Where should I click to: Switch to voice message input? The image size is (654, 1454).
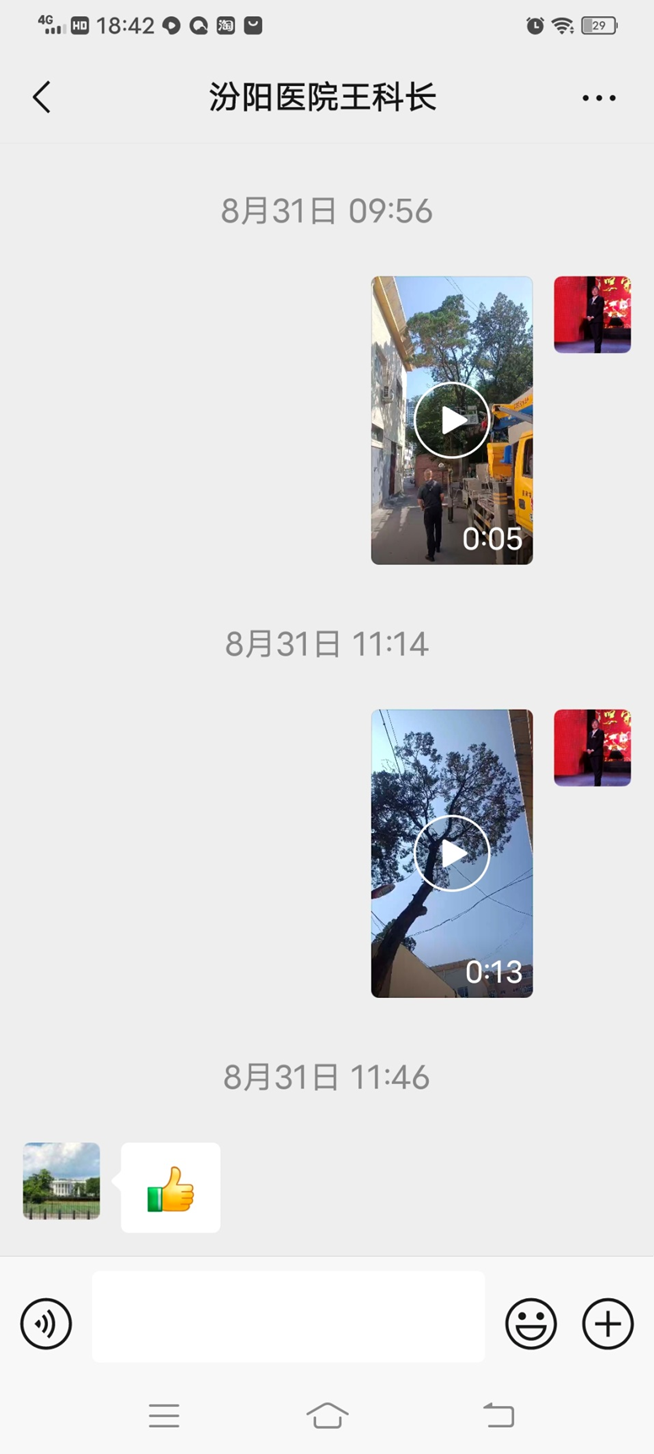point(46,1323)
